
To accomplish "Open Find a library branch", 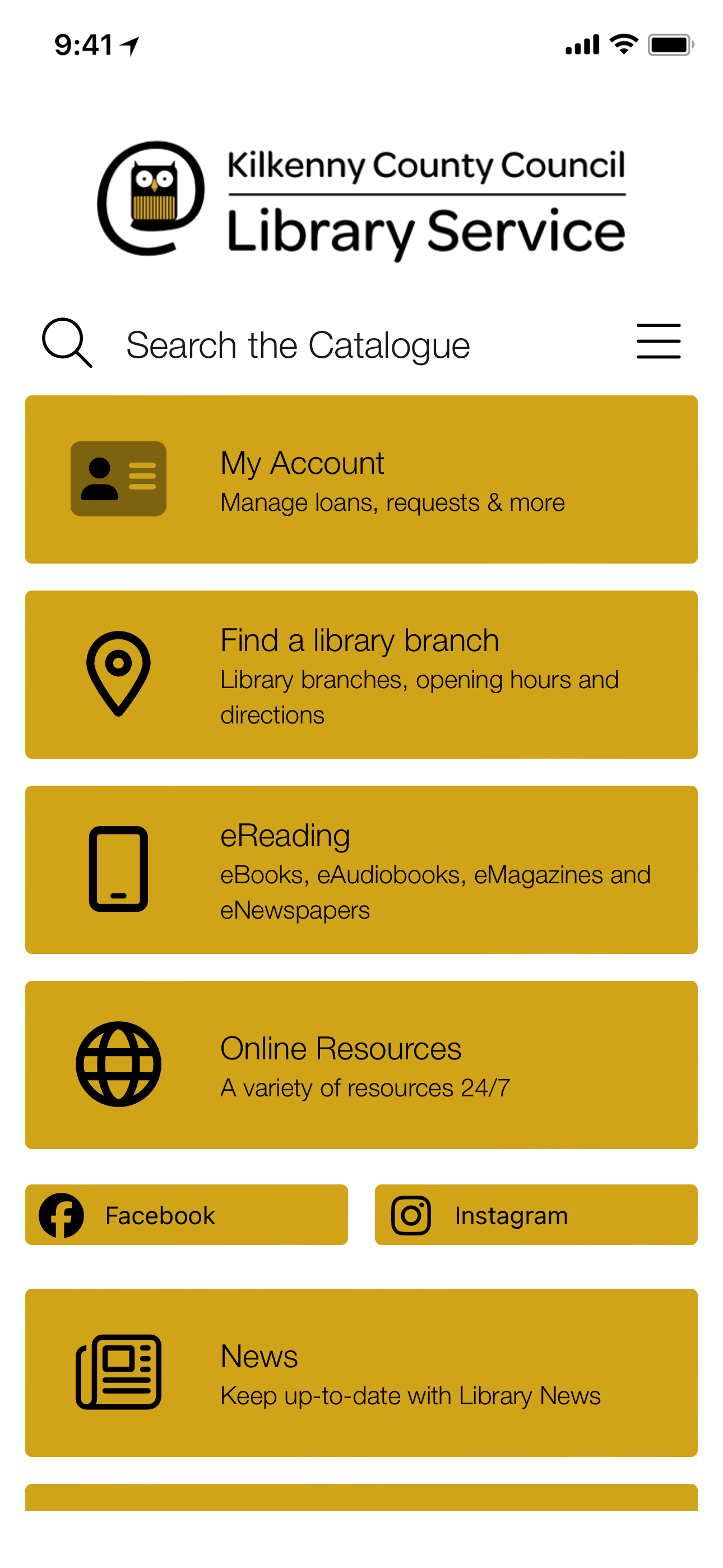I will pos(361,675).
